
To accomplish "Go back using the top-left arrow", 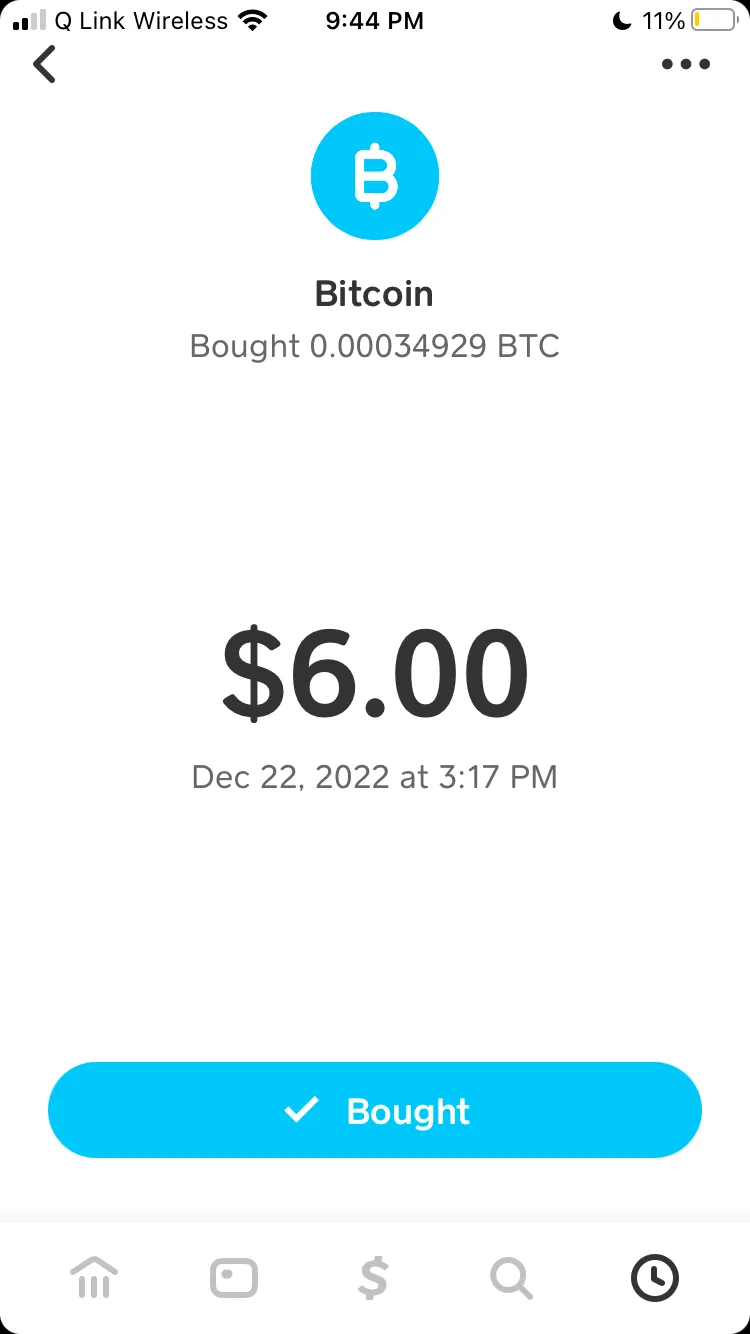I will pos(45,65).
